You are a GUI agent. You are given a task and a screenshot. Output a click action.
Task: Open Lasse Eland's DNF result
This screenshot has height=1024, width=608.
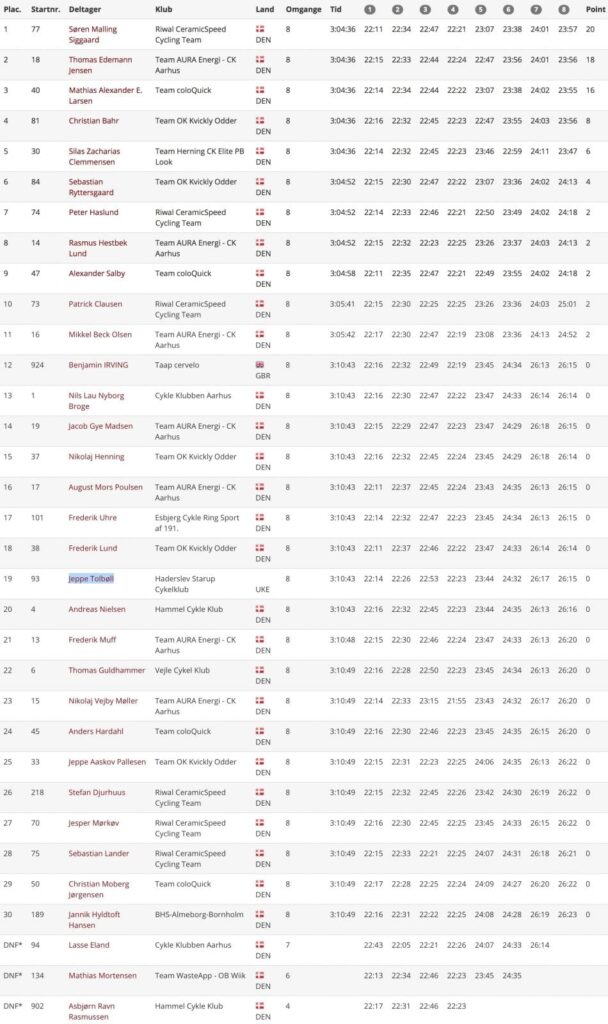[88, 945]
